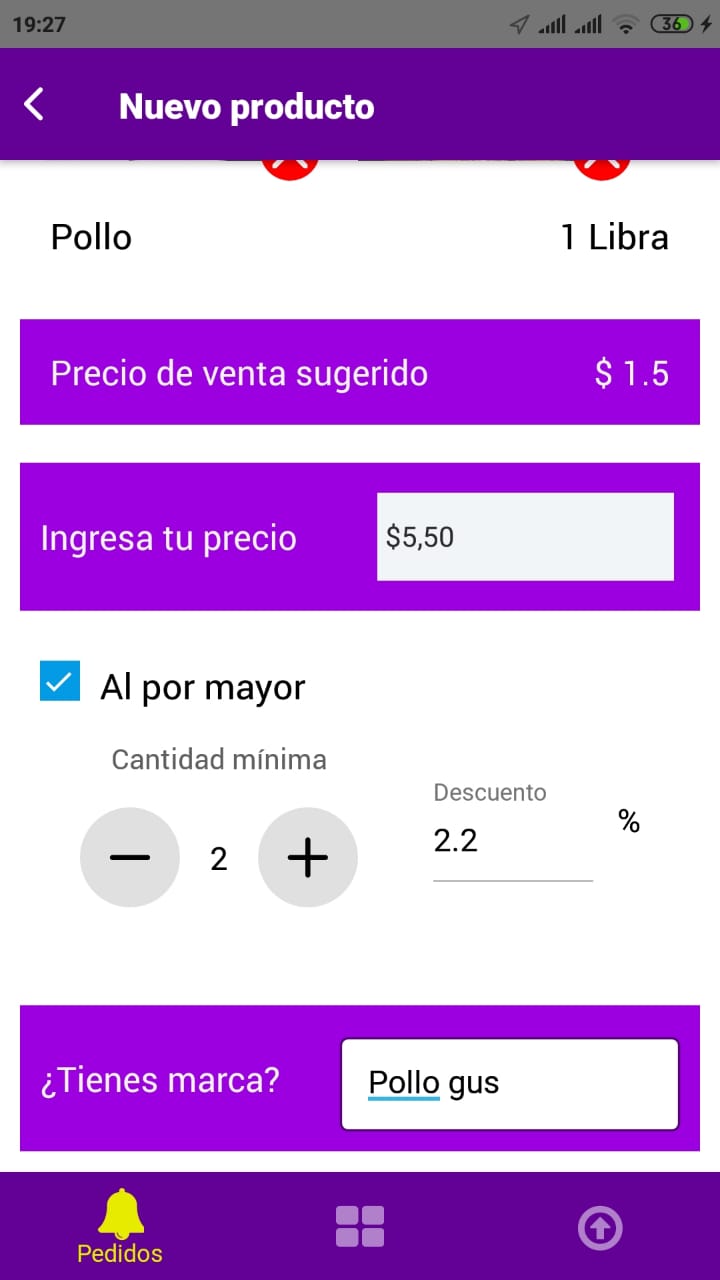This screenshot has height=1280, width=720.
Task: Edit the brand field Pollo gus
Action: coord(509,1084)
